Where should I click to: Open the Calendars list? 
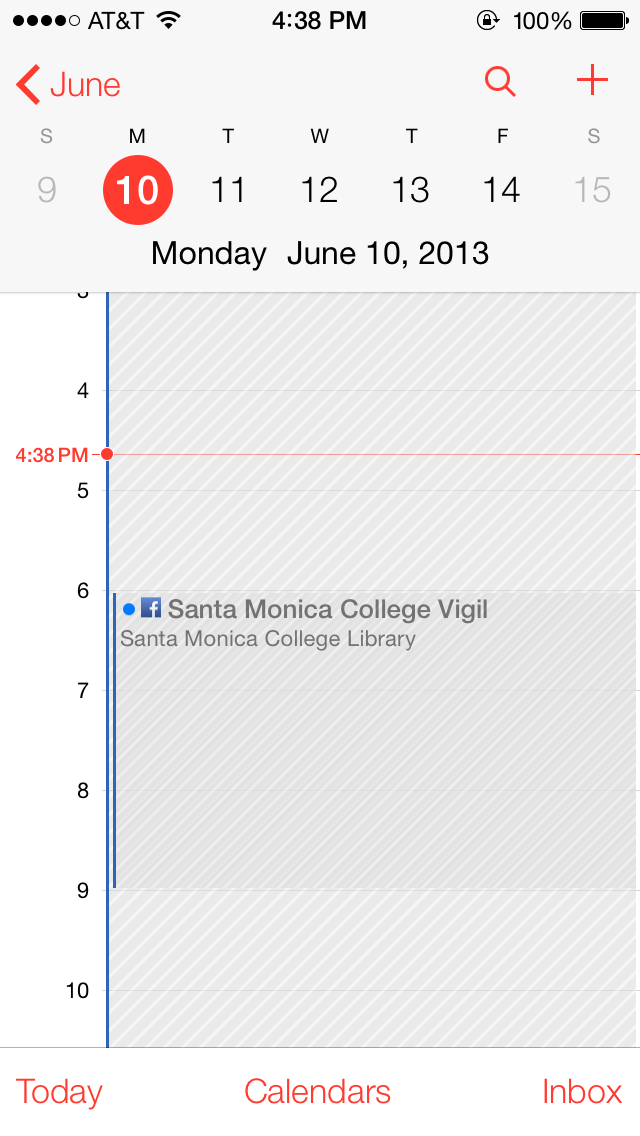tap(317, 1091)
